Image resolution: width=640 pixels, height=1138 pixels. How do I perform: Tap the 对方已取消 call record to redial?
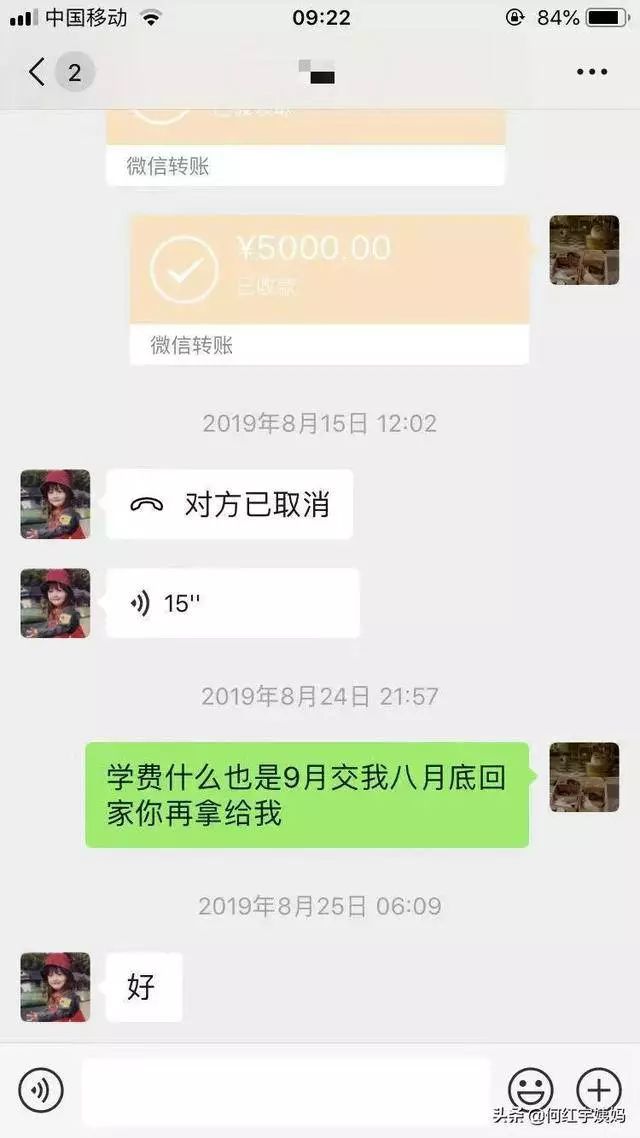(229, 504)
